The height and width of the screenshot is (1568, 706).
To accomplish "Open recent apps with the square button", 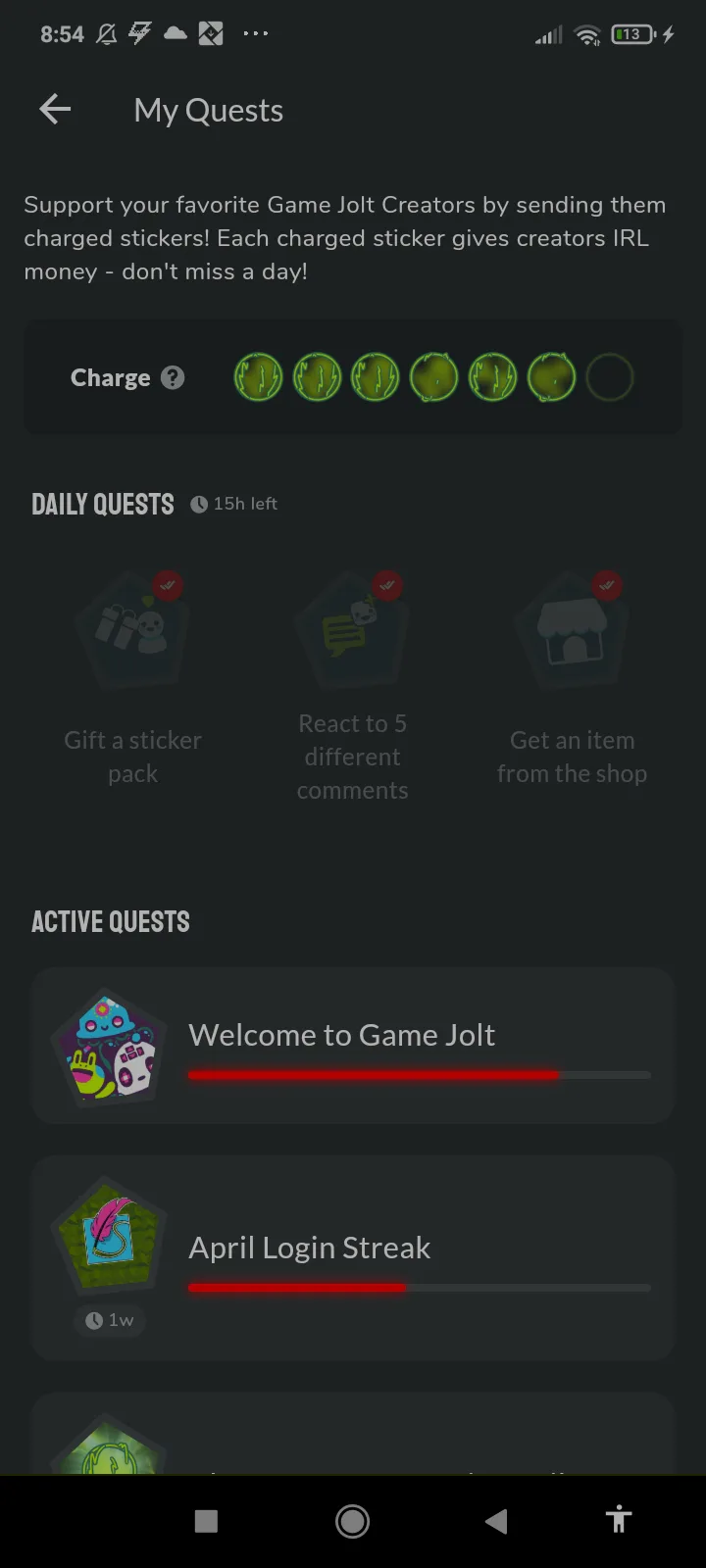I will pyautogui.click(x=206, y=1521).
